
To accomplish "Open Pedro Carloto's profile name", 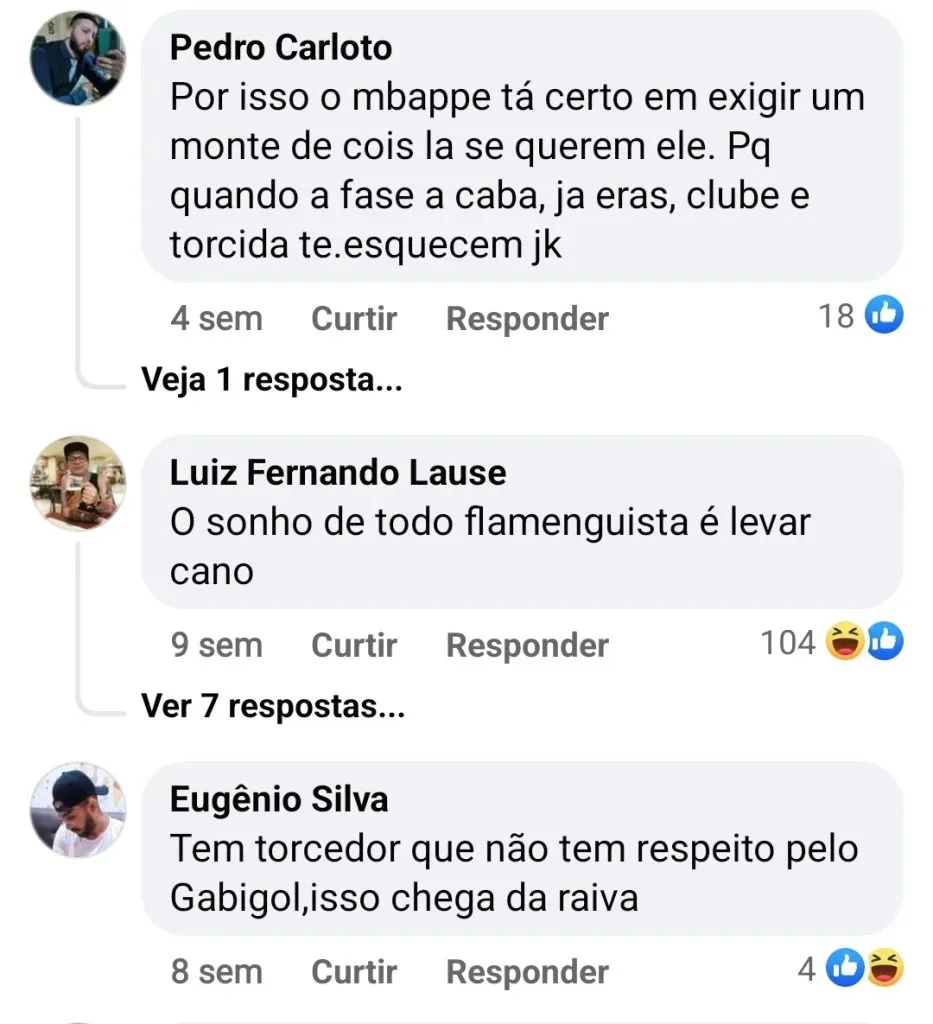I will [x=281, y=46].
